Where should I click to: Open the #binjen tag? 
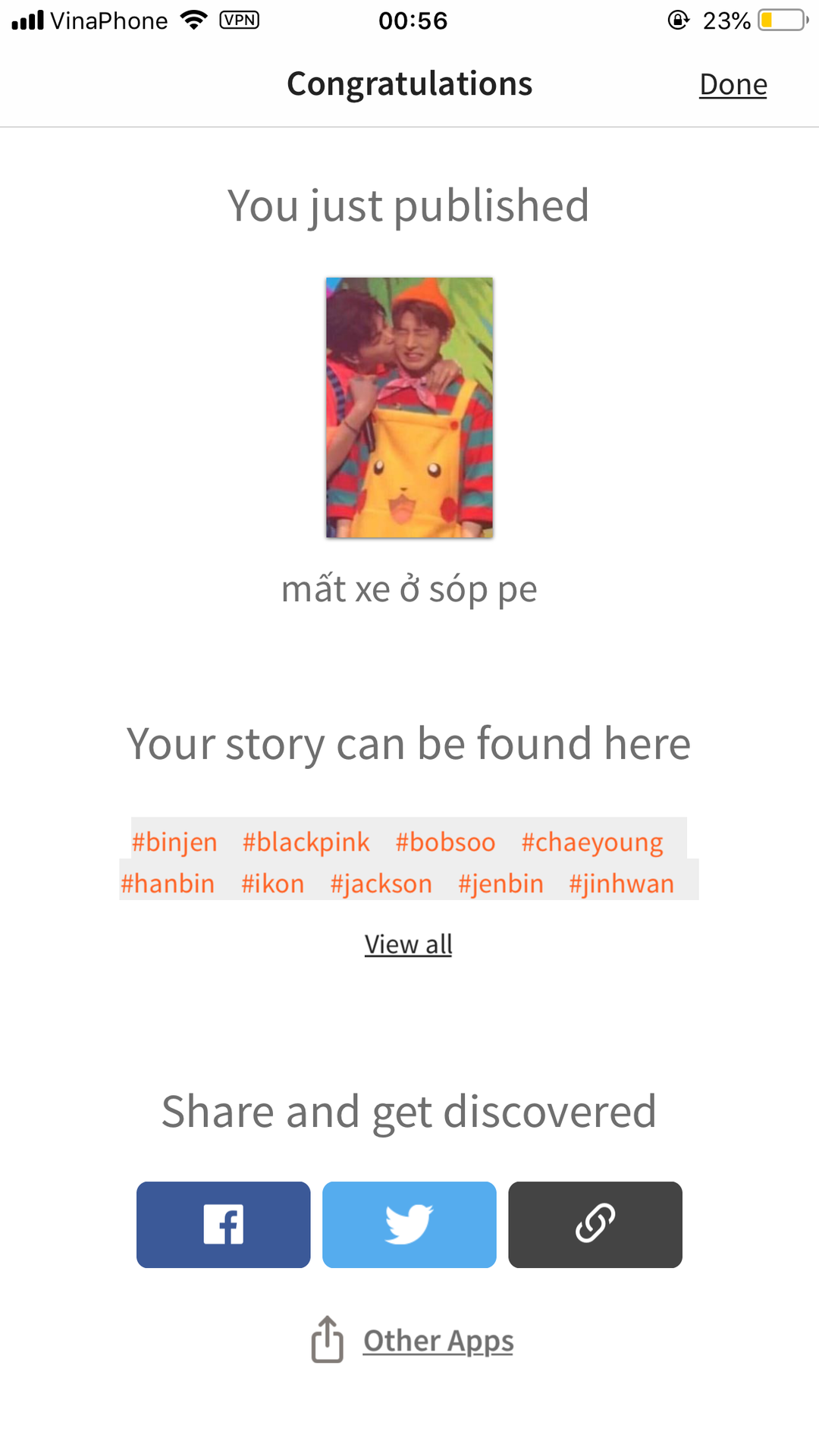tap(174, 842)
